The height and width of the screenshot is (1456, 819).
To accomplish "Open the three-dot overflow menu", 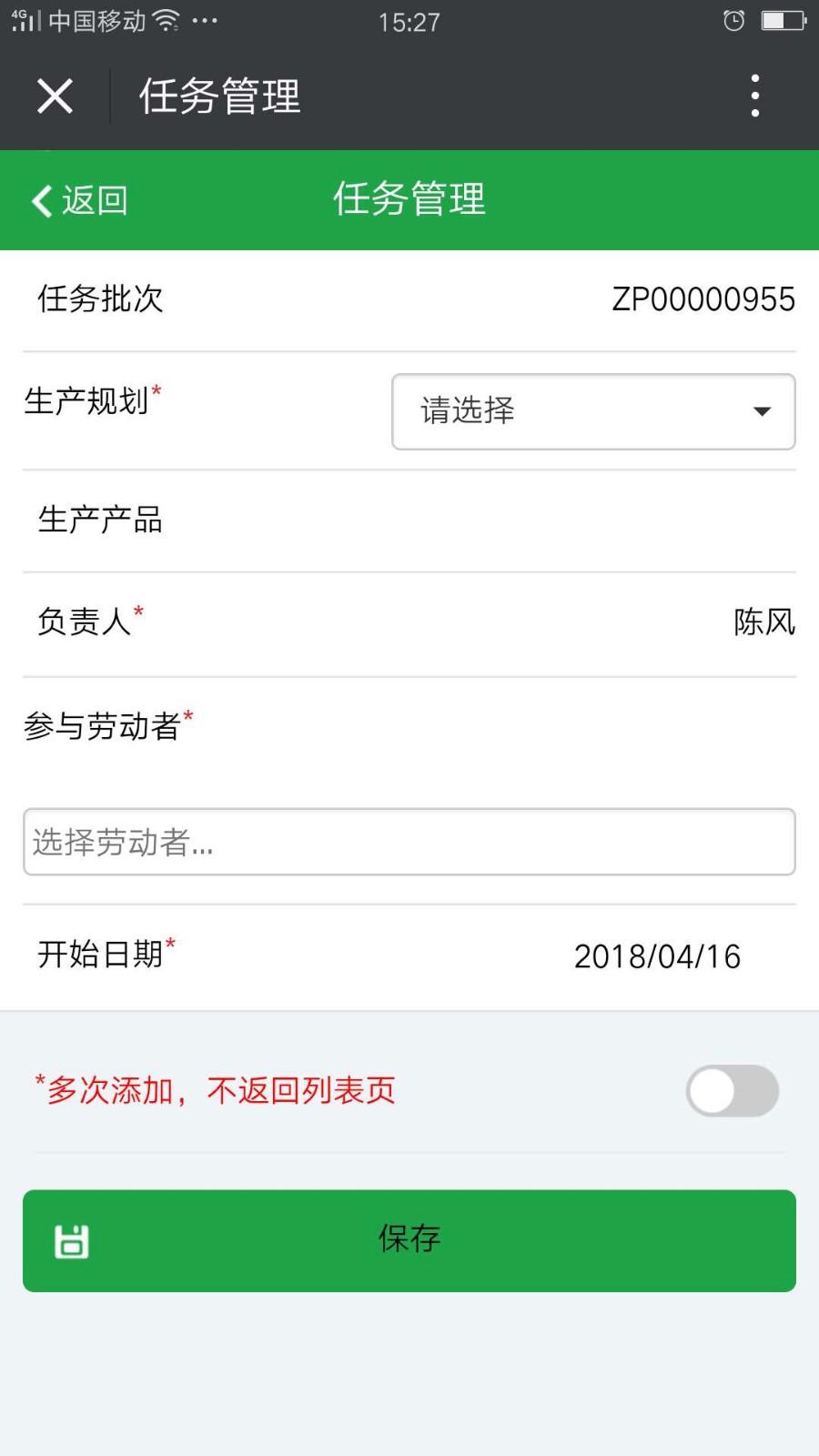I will [754, 96].
